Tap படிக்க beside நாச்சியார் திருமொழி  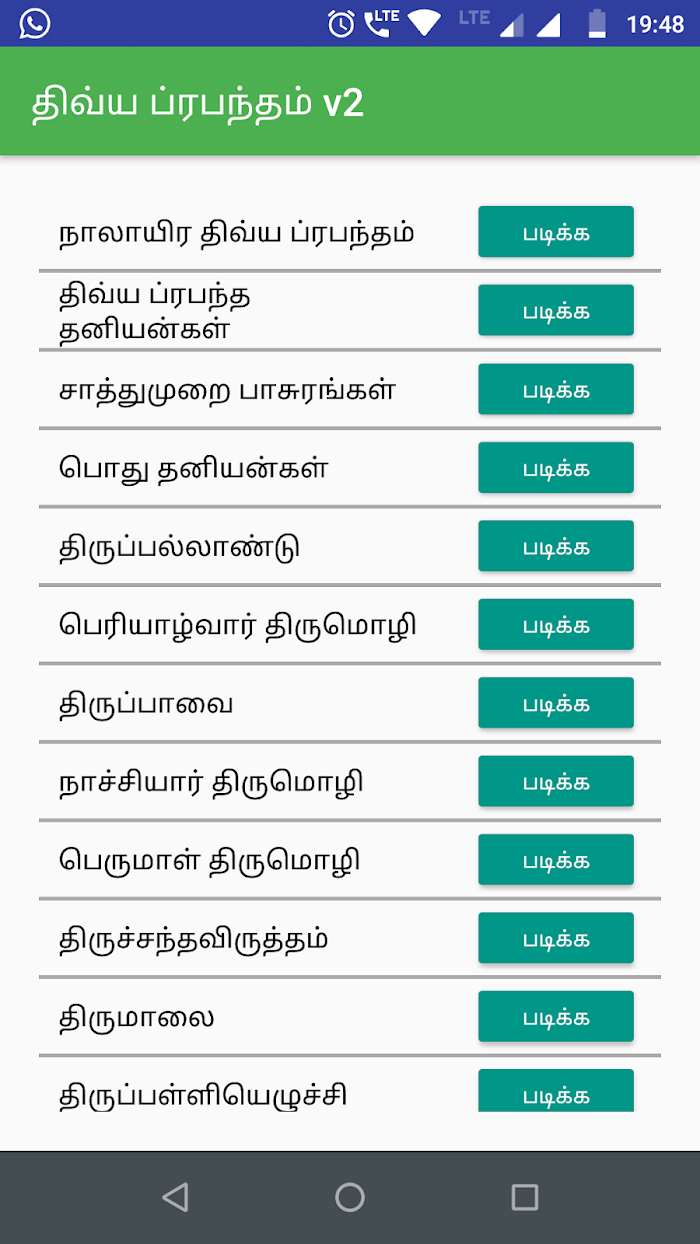coord(556,781)
